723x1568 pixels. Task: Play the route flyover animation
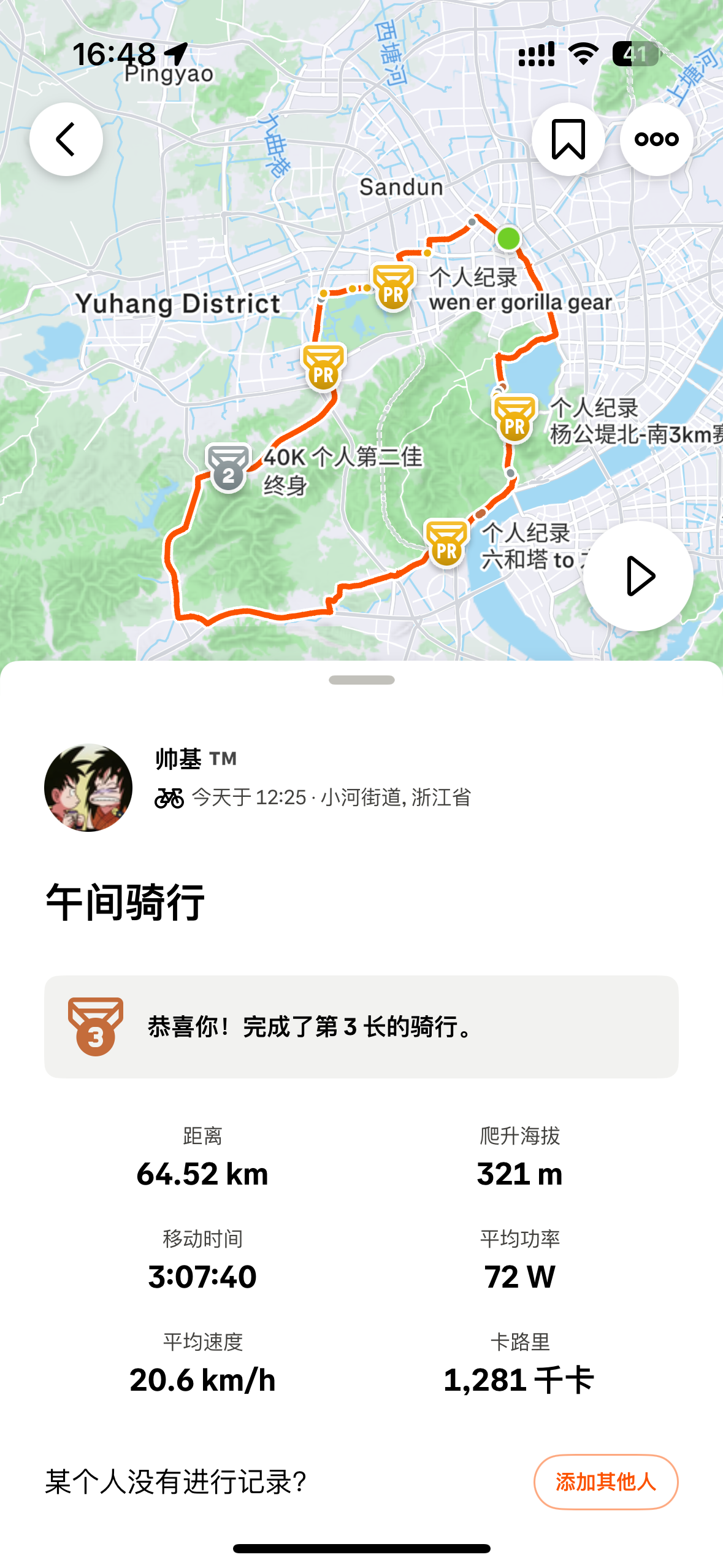[x=638, y=576]
